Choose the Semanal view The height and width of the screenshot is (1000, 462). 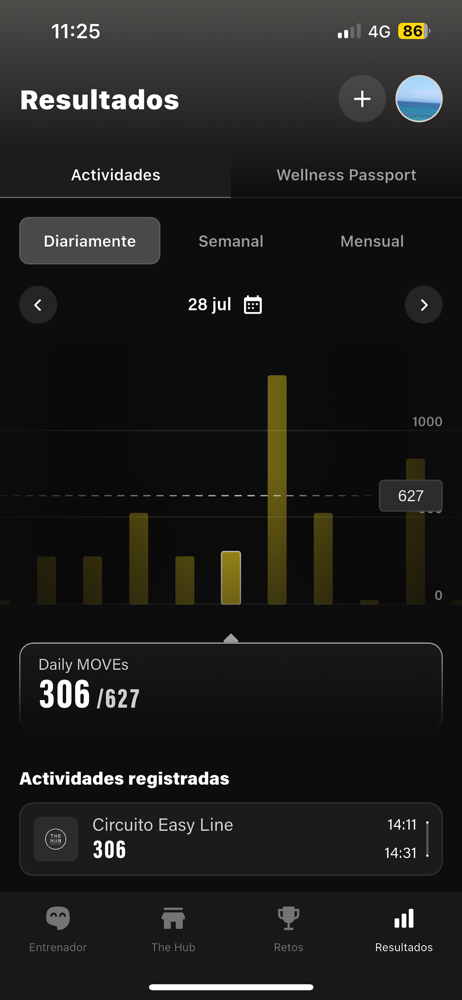point(231,241)
